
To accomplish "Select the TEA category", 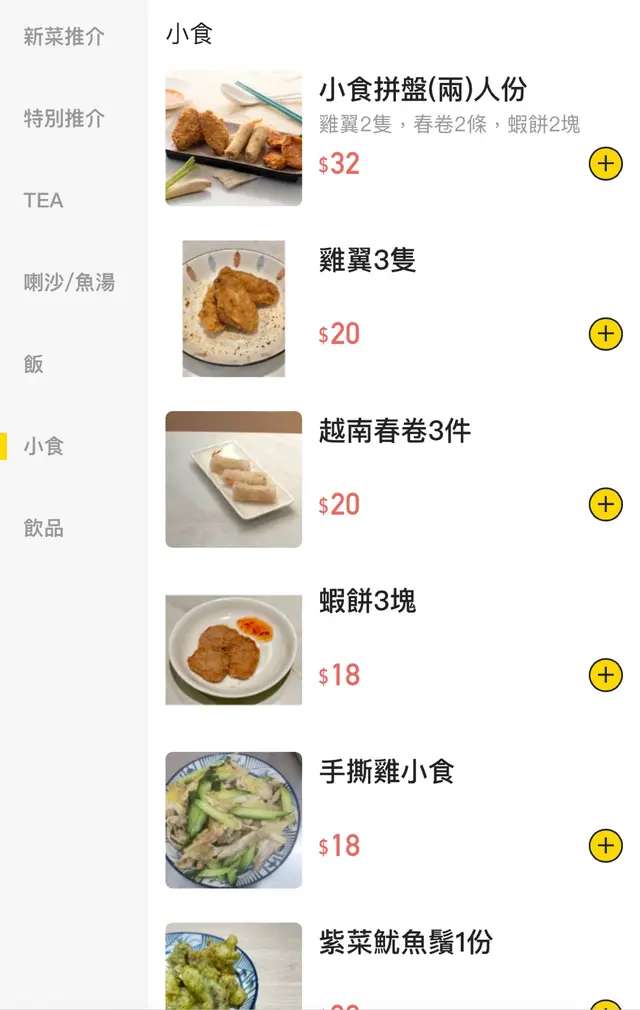I will point(44,201).
